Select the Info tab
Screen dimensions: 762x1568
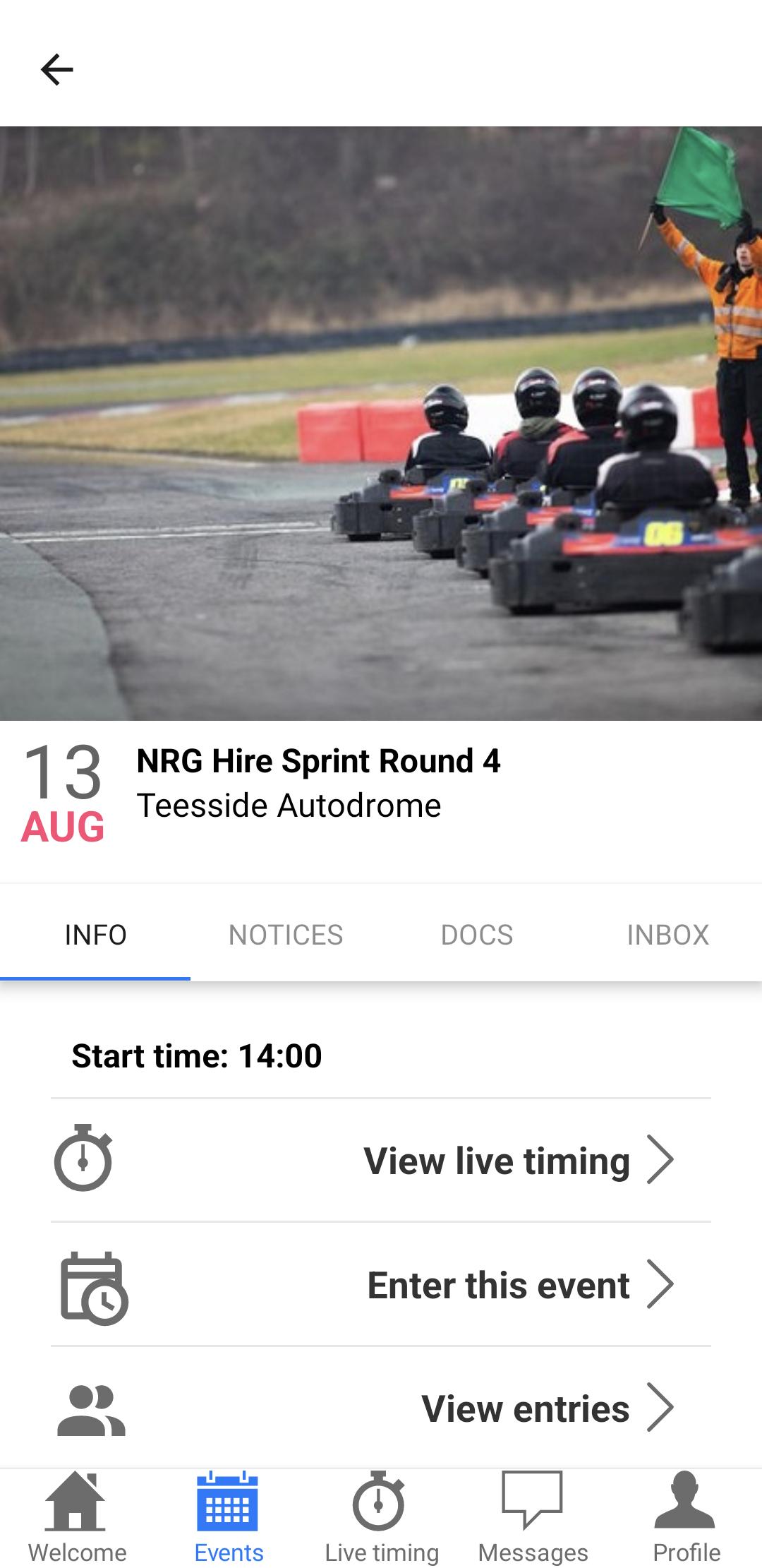pos(95,935)
